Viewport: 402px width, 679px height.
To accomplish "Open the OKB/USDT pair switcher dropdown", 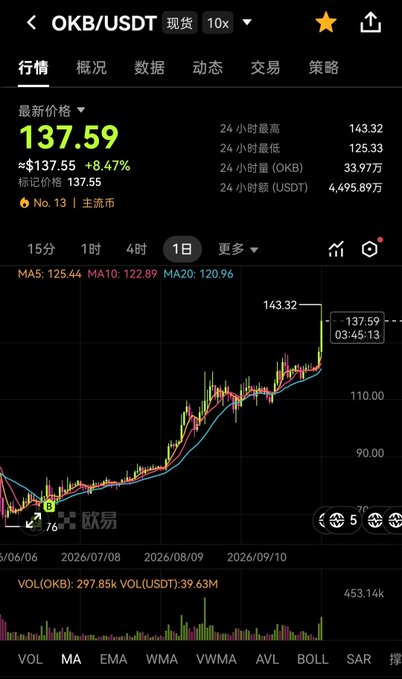I will click(x=247, y=22).
